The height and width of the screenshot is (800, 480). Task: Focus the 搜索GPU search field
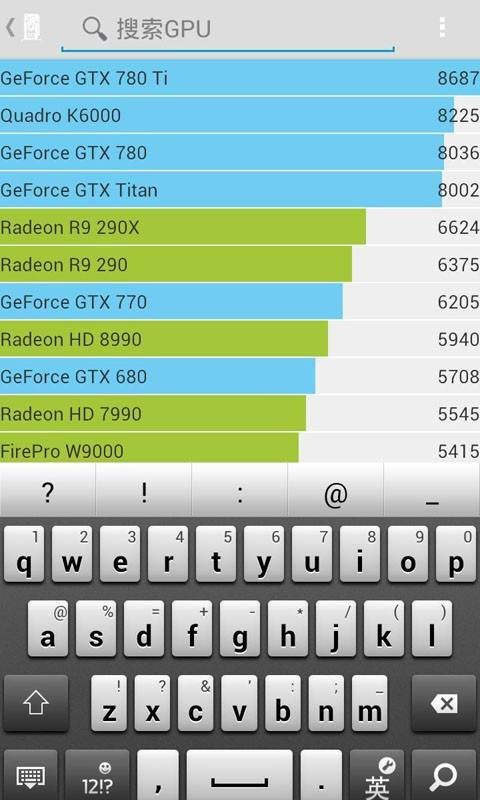point(228,29)
